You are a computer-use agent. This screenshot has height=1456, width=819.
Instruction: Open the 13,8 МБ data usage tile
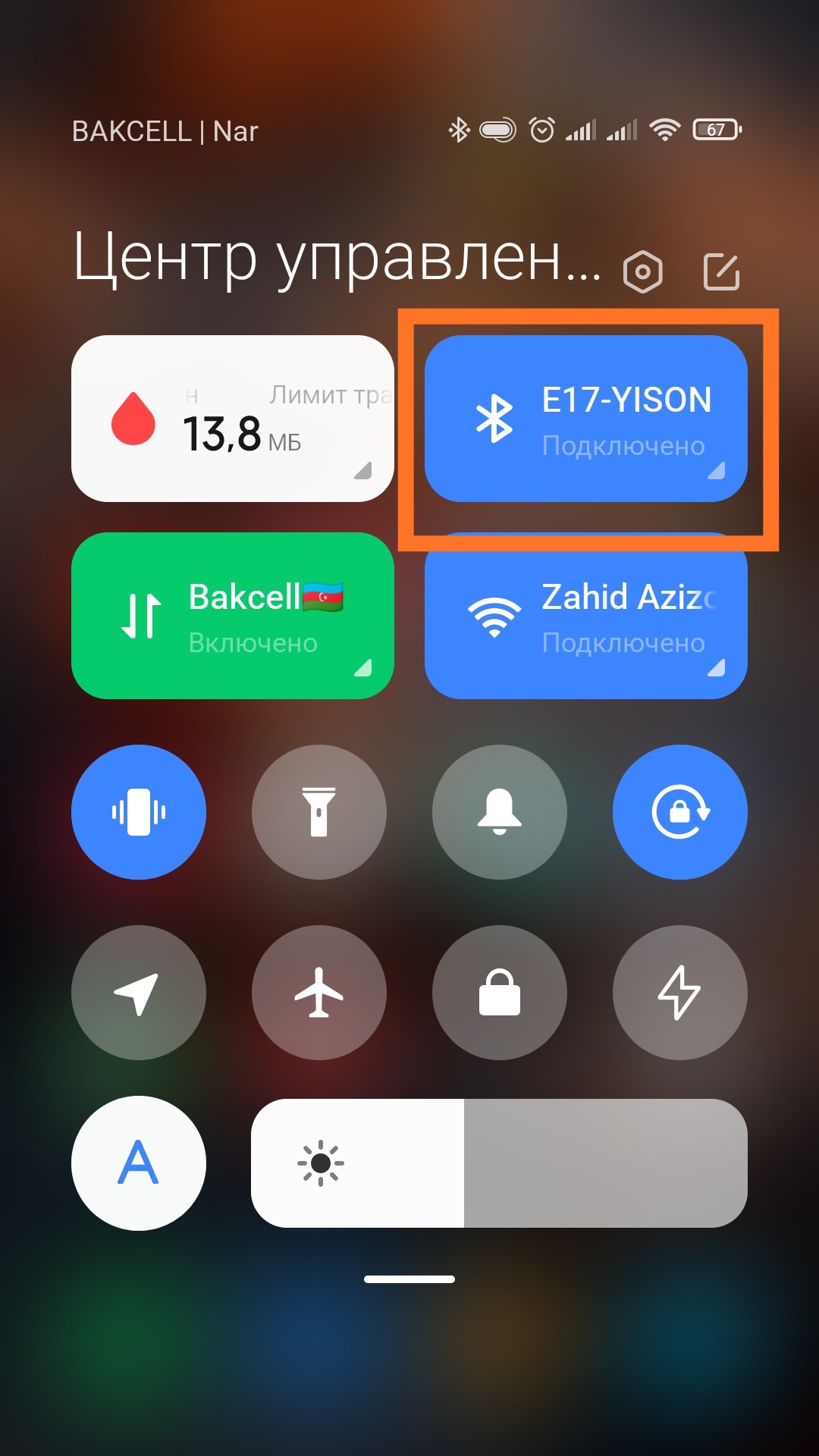[233, 419]
